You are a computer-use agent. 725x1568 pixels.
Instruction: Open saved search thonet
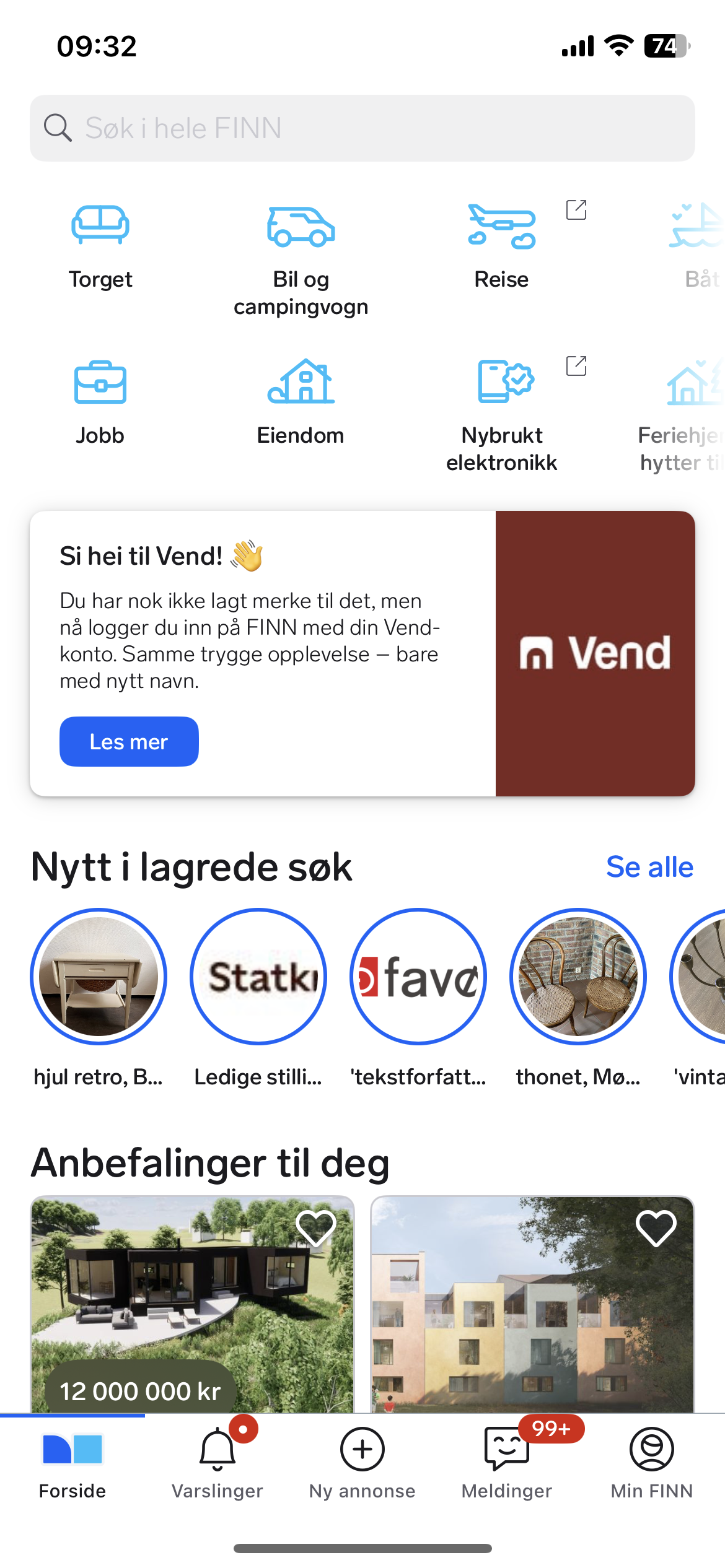tap(578, 977)
